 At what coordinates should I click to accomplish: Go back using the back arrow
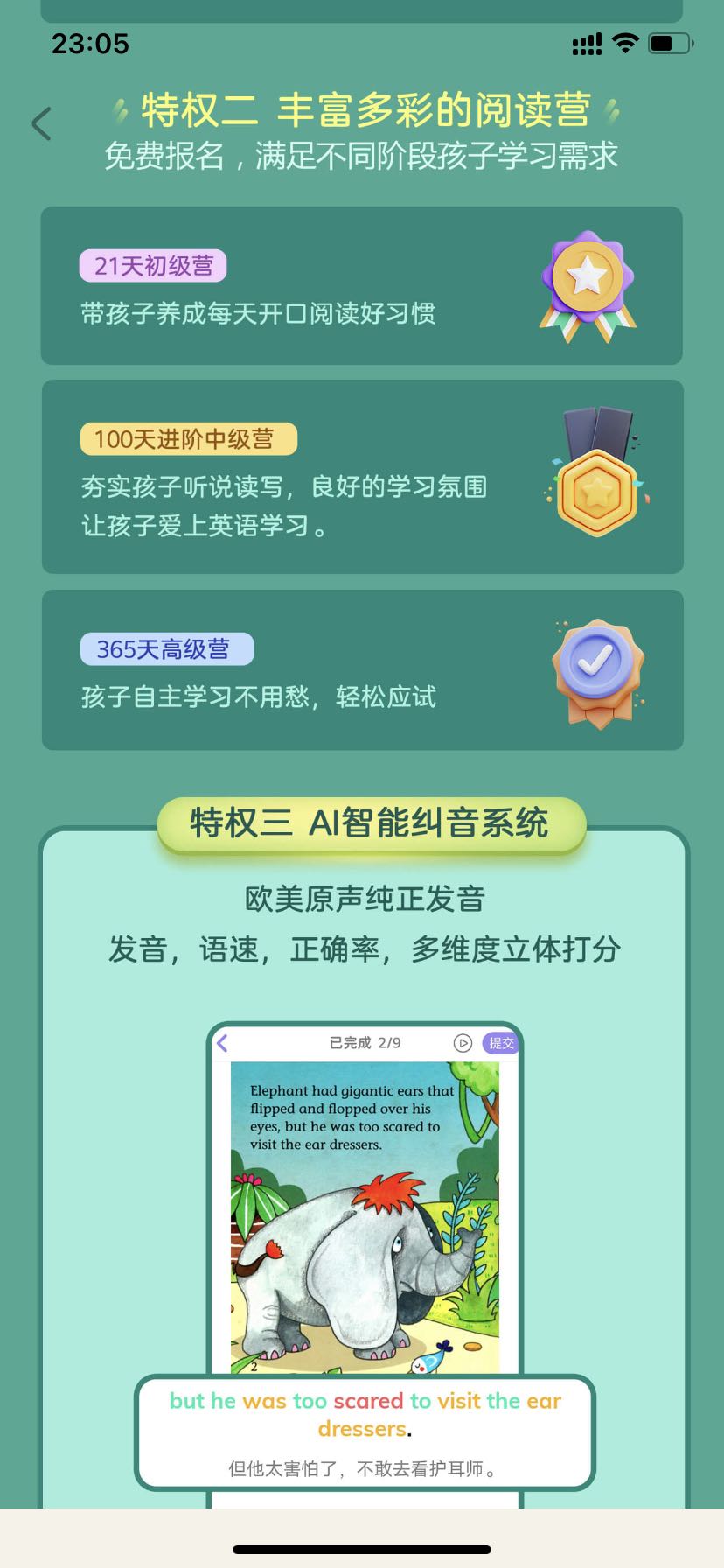pos(41,123)
